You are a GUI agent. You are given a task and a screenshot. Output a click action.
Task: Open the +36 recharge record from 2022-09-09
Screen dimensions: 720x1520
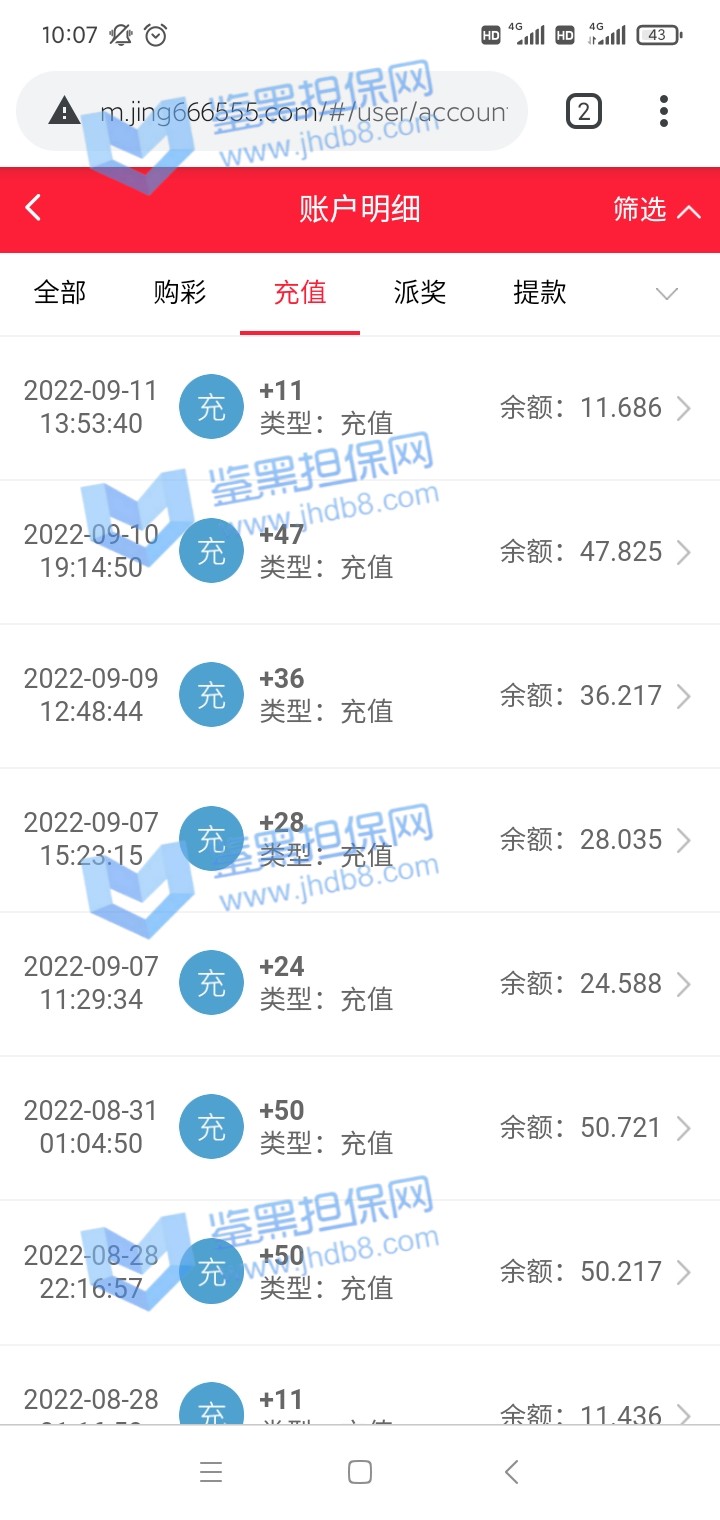[360, 696]
